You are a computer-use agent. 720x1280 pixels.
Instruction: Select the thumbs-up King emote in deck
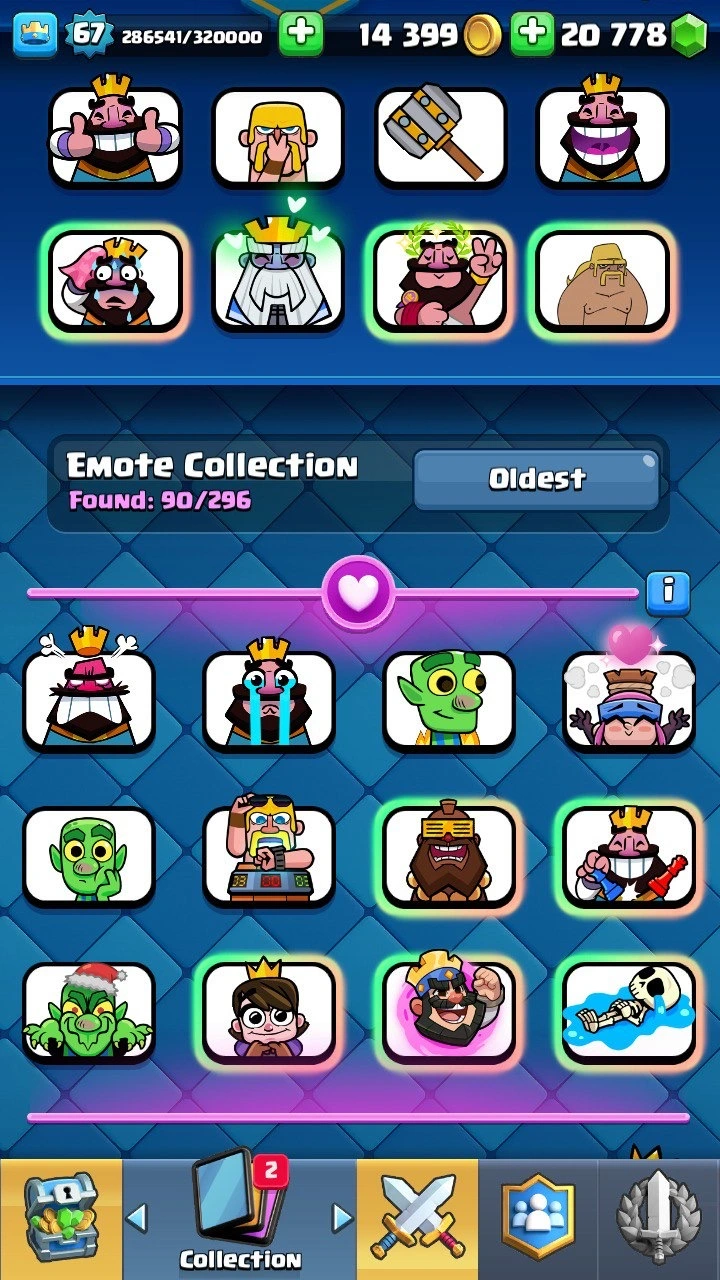click(x=115, y=135)
